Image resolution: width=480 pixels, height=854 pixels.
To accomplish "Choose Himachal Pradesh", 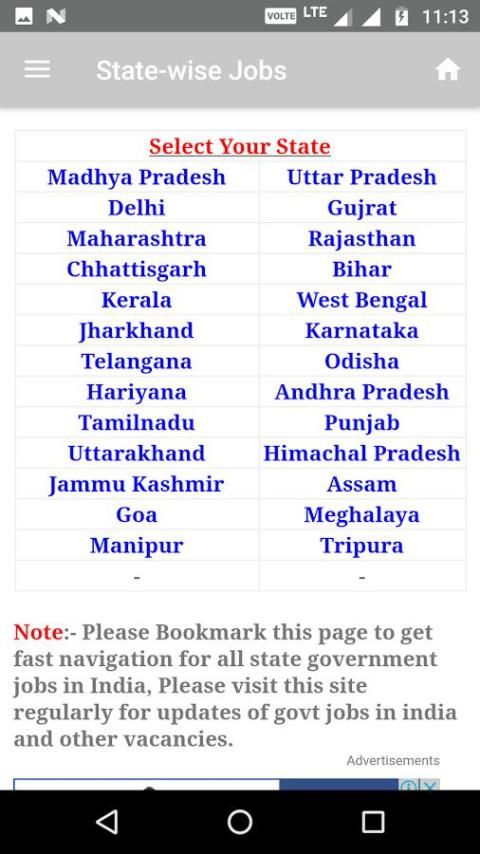I will point(362,453).
